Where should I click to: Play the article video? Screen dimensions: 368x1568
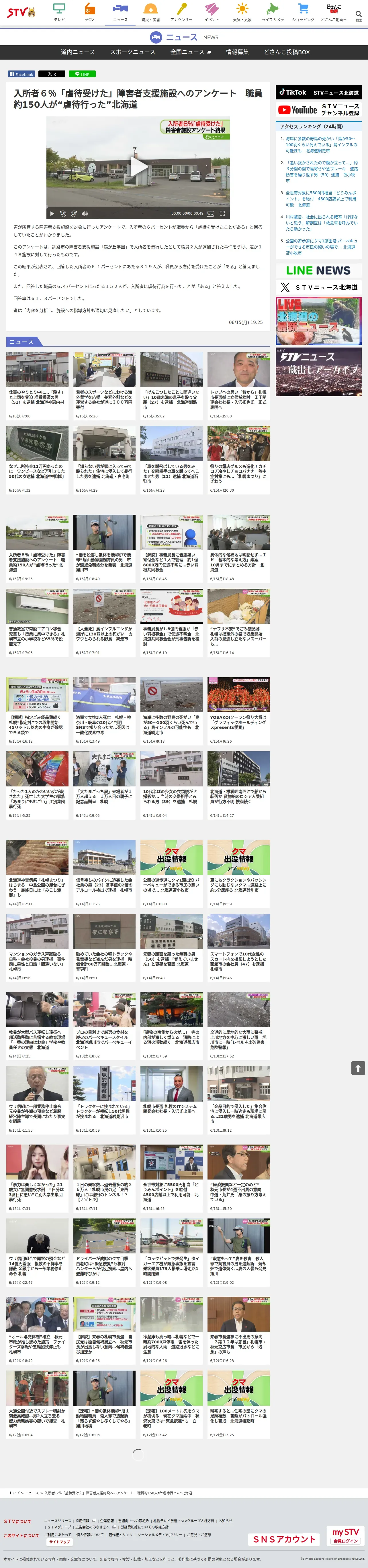139,166
